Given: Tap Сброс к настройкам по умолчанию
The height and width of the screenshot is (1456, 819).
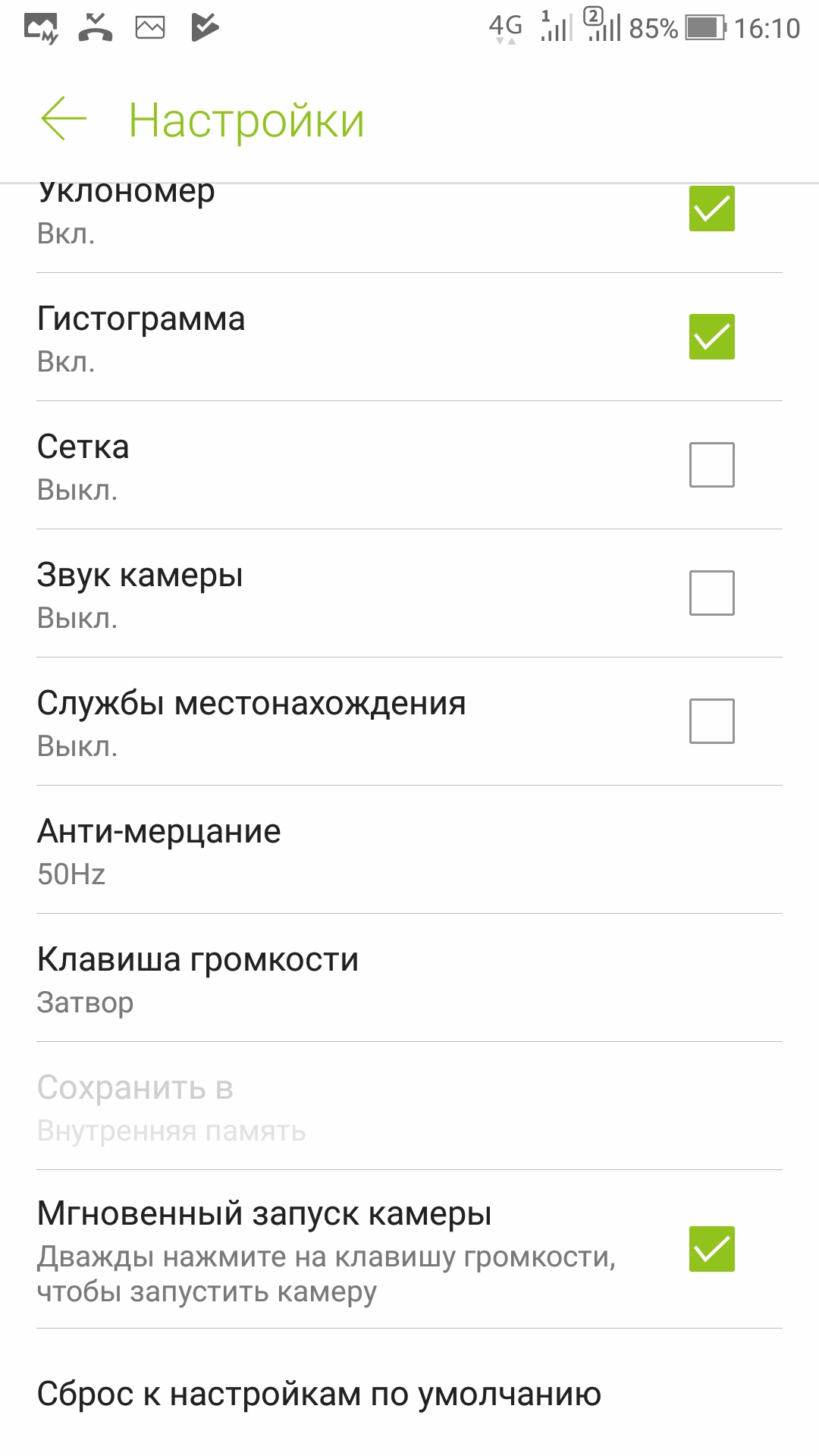Looking at the screenshot, I should tap(318, 1394).
